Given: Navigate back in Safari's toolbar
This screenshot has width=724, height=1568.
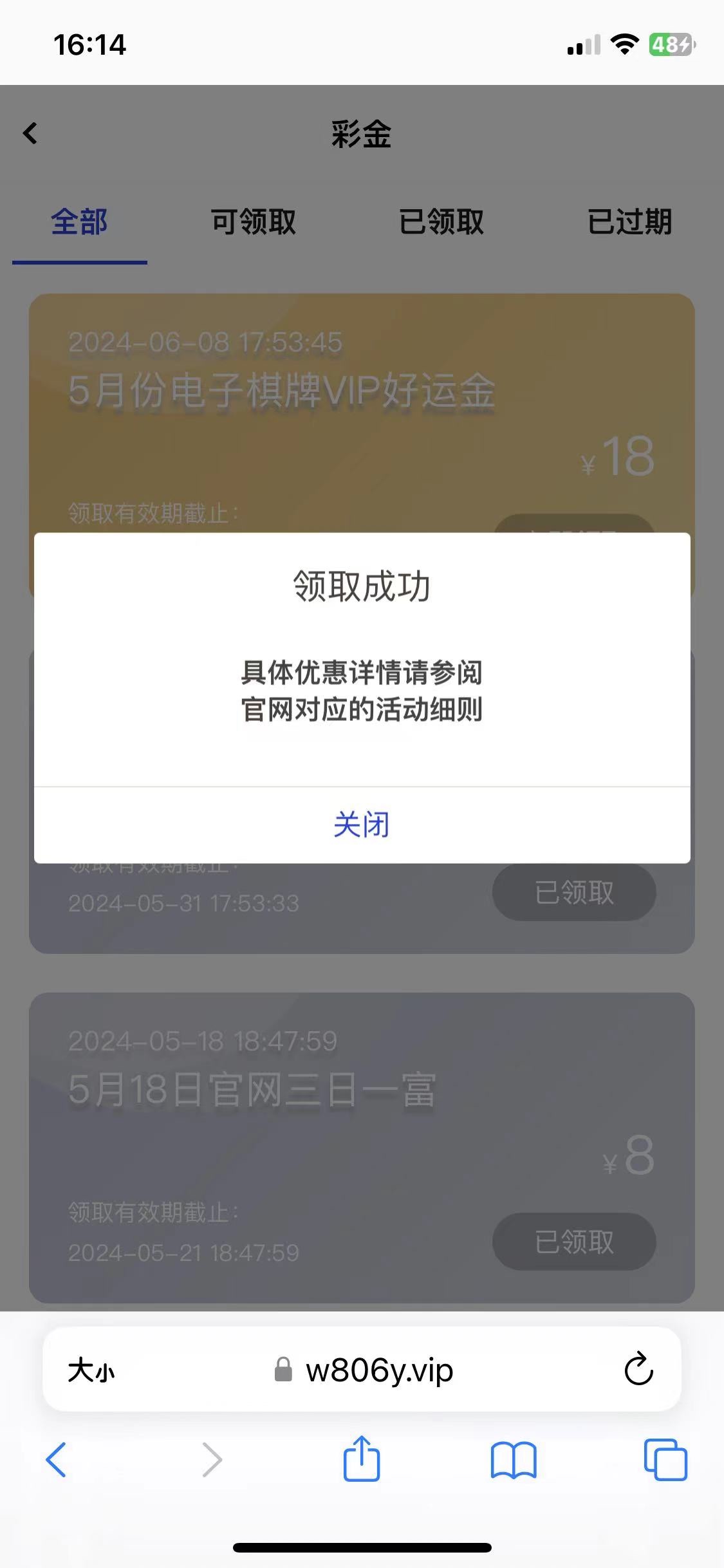Looking at the screenshot, I should point(57,1460).
